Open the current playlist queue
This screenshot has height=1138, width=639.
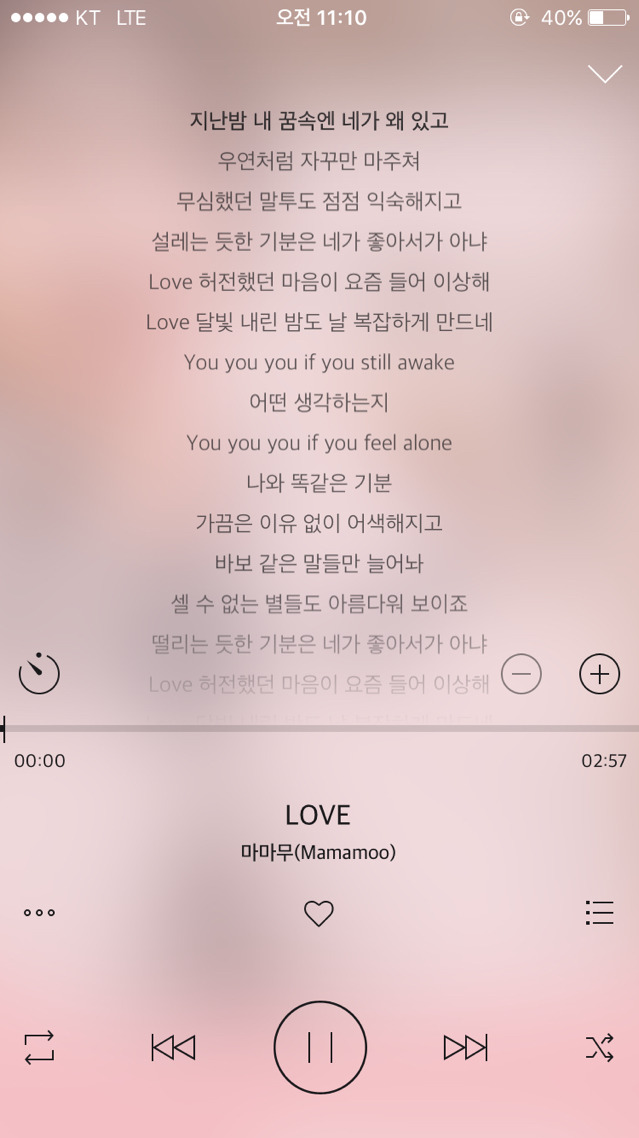(599, 912)
